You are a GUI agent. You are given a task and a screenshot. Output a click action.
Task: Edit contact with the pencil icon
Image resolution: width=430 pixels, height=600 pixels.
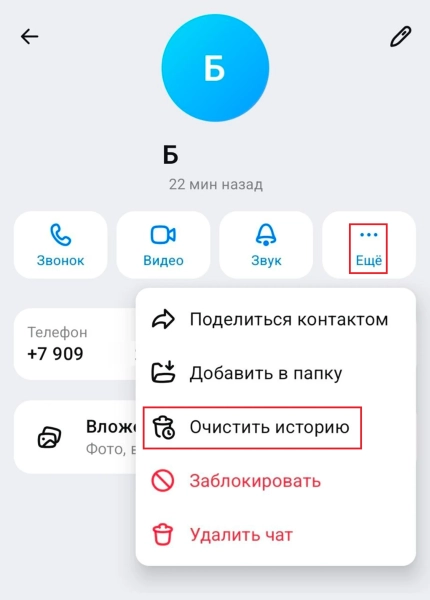coord(400,37)
